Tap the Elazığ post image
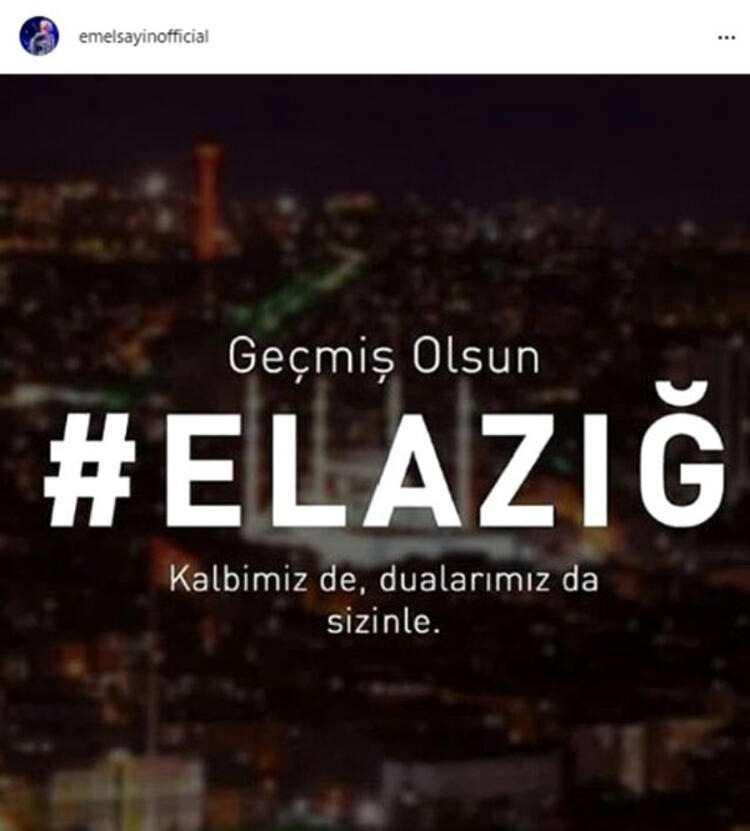The width and height of the screenshot is (750, 831). coord(375,450)
